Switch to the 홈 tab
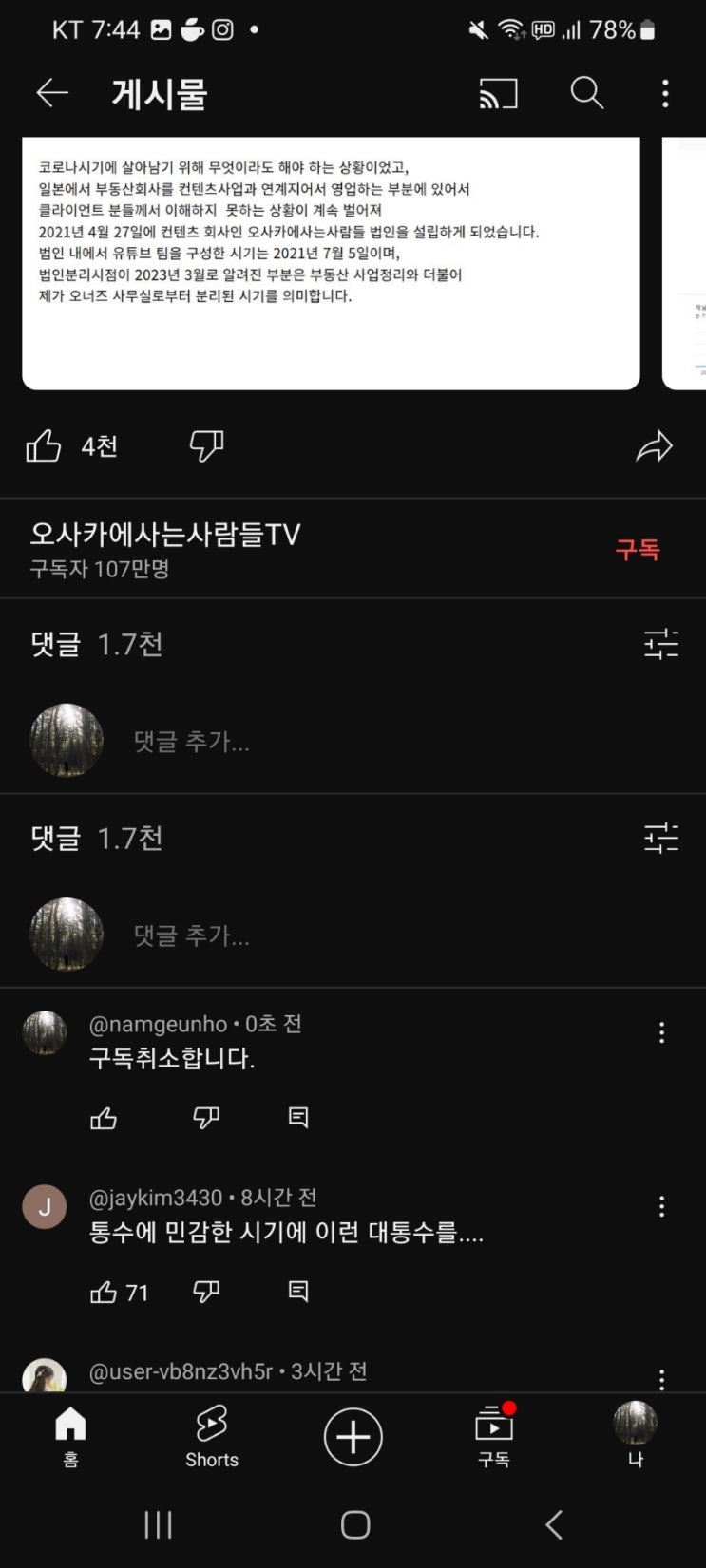This screenshot has height=1568, width=706. pos(70,1436)
